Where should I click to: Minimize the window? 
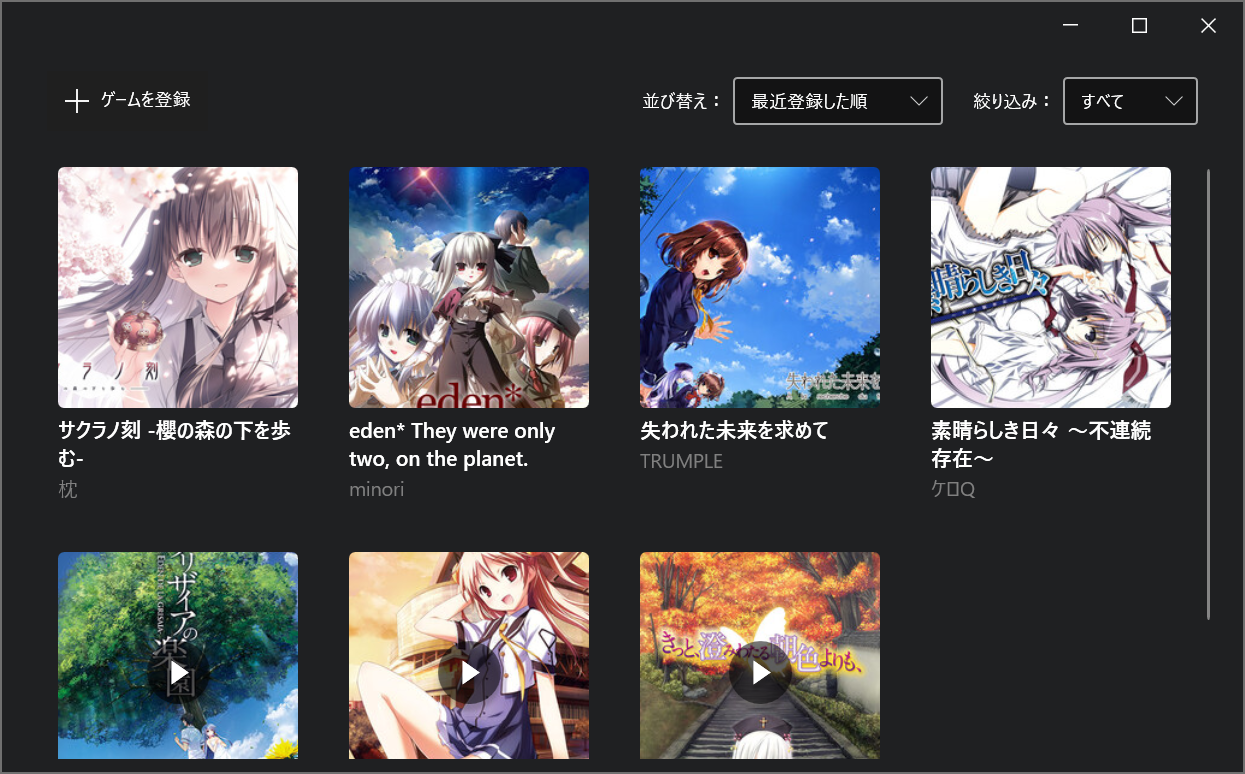pos(1070,26)
